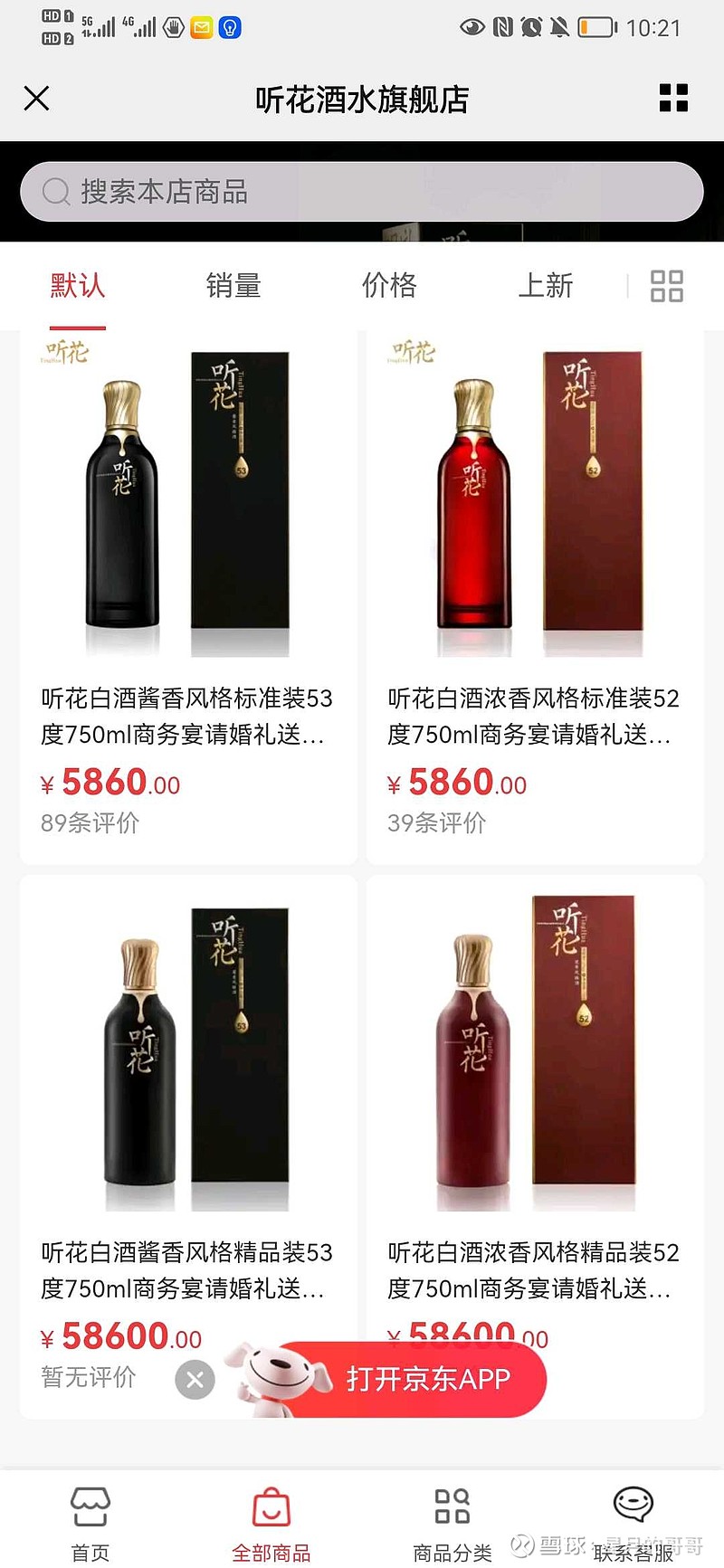Sort products by 销量
This screenshot has height=1568, width=724.
tap(233, 286)
